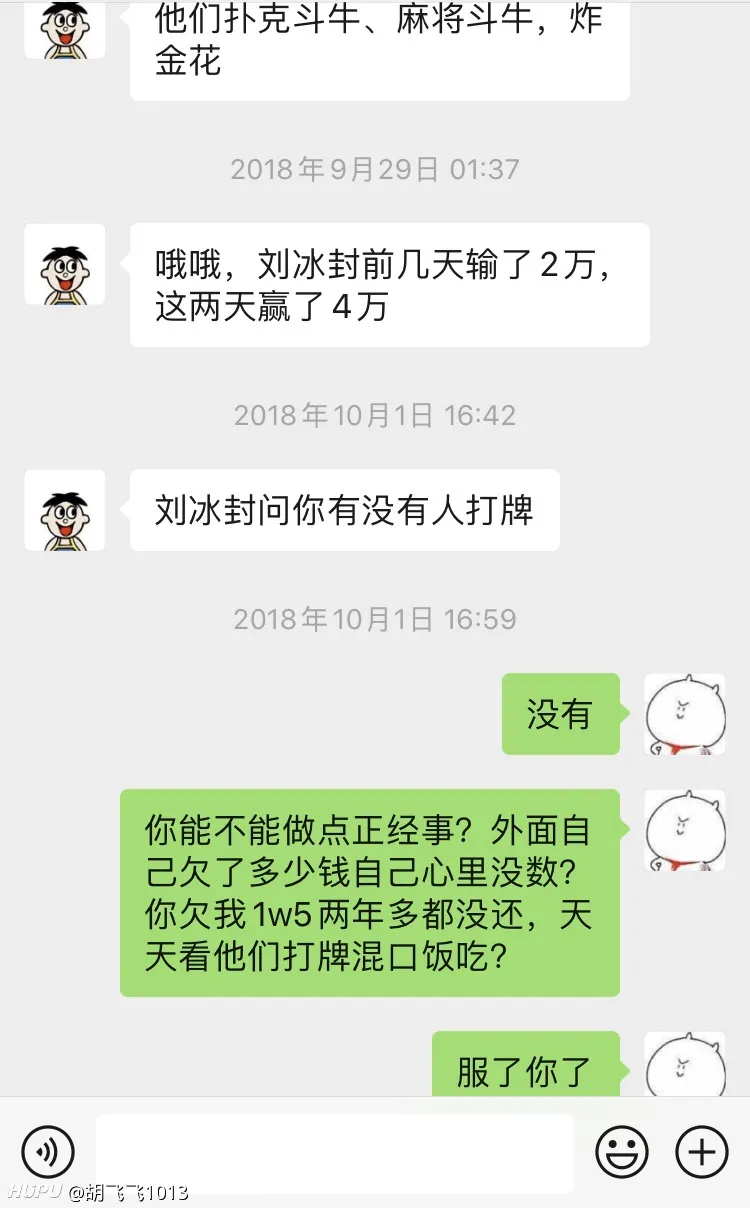Open the plus attachments menu

pos(702,1152)
